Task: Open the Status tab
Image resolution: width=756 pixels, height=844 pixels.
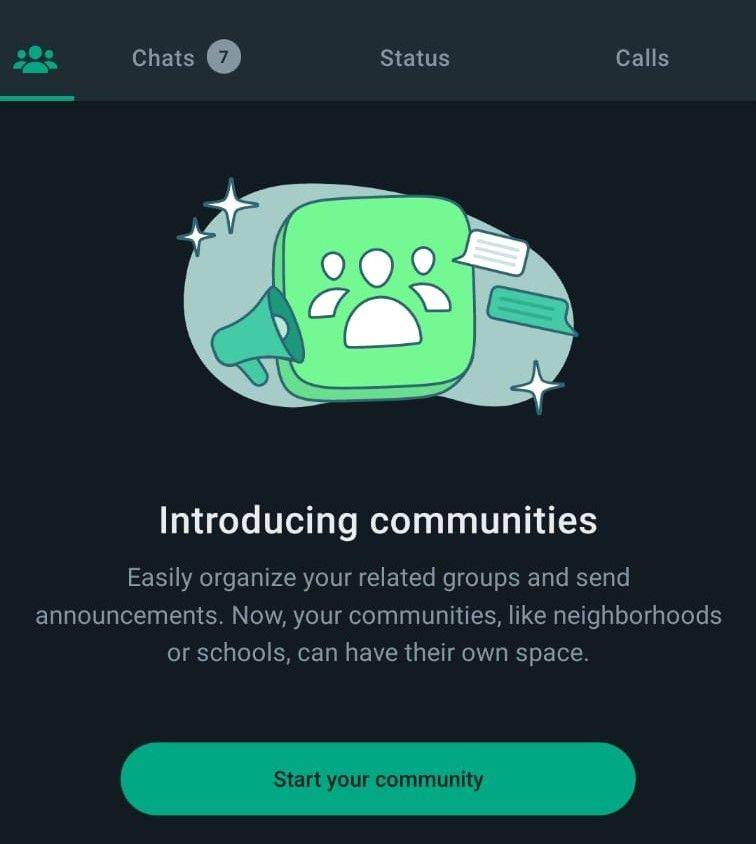Action: point(414,58)
